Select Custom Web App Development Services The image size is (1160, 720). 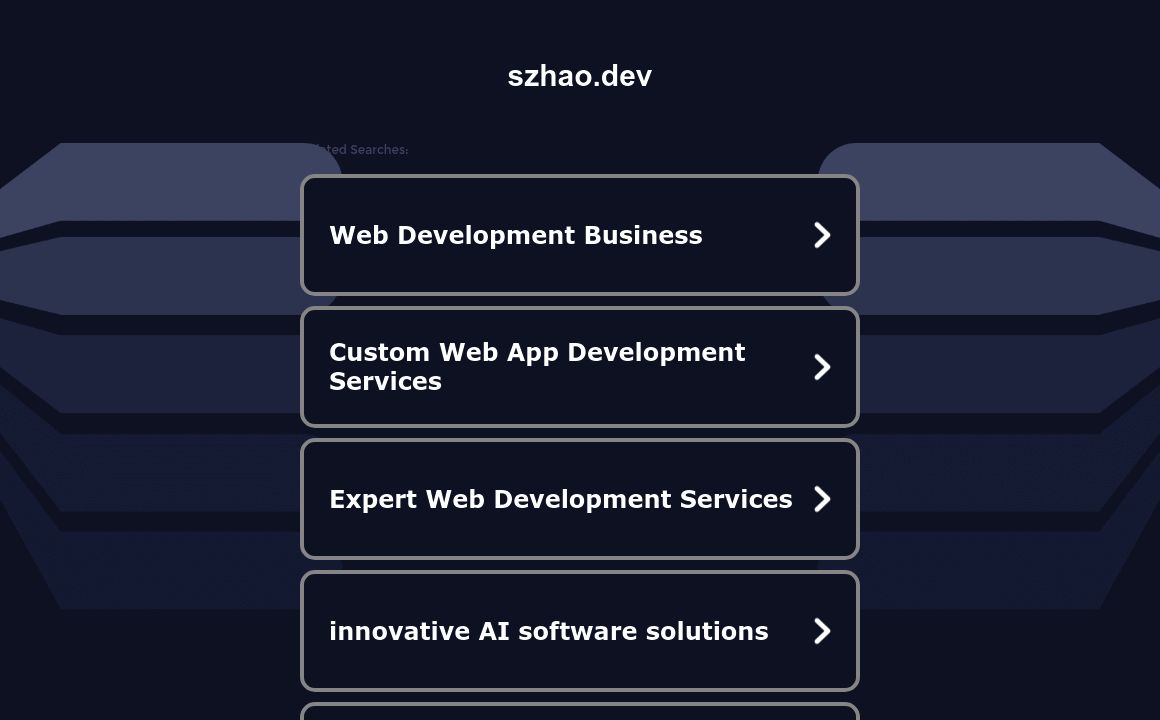(579, 367)
